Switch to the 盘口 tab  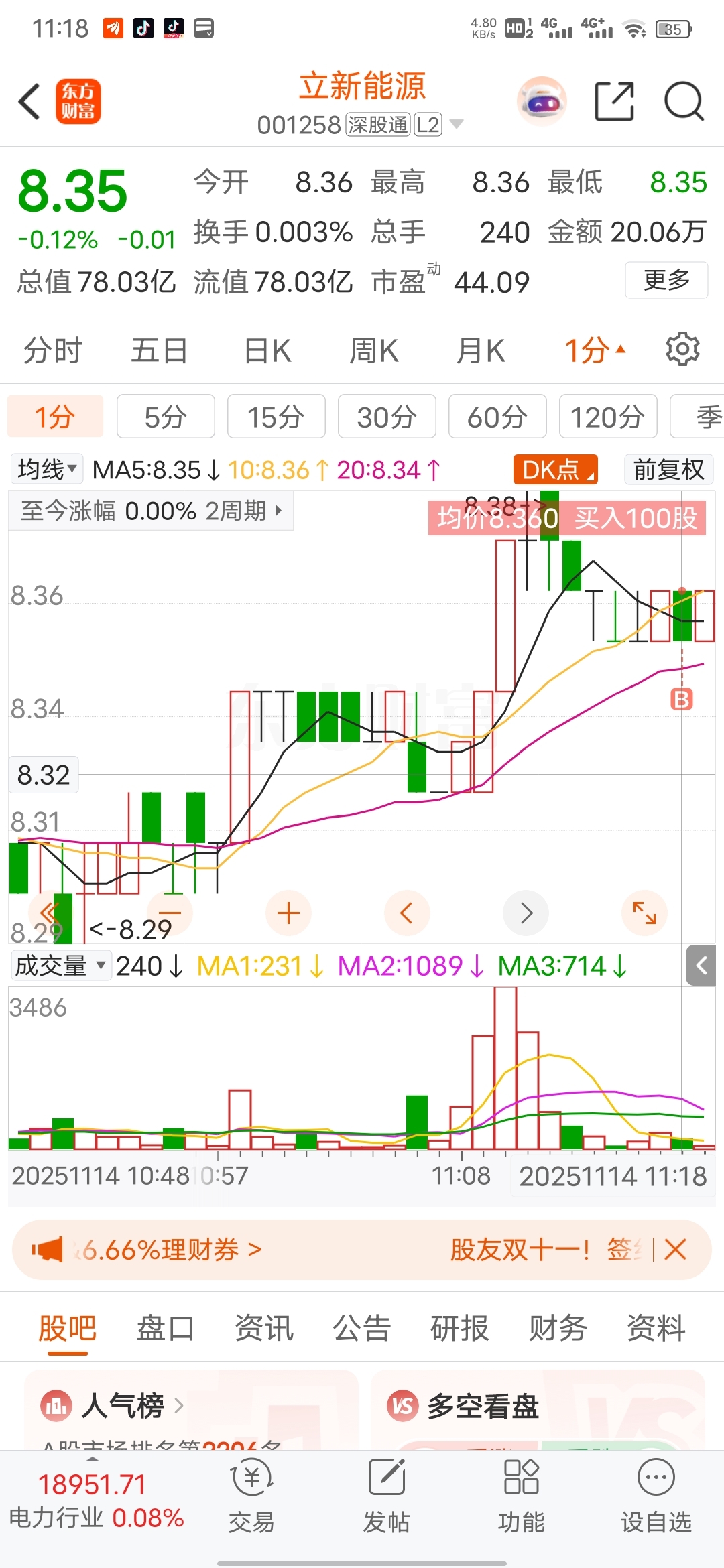(165, 1328)
